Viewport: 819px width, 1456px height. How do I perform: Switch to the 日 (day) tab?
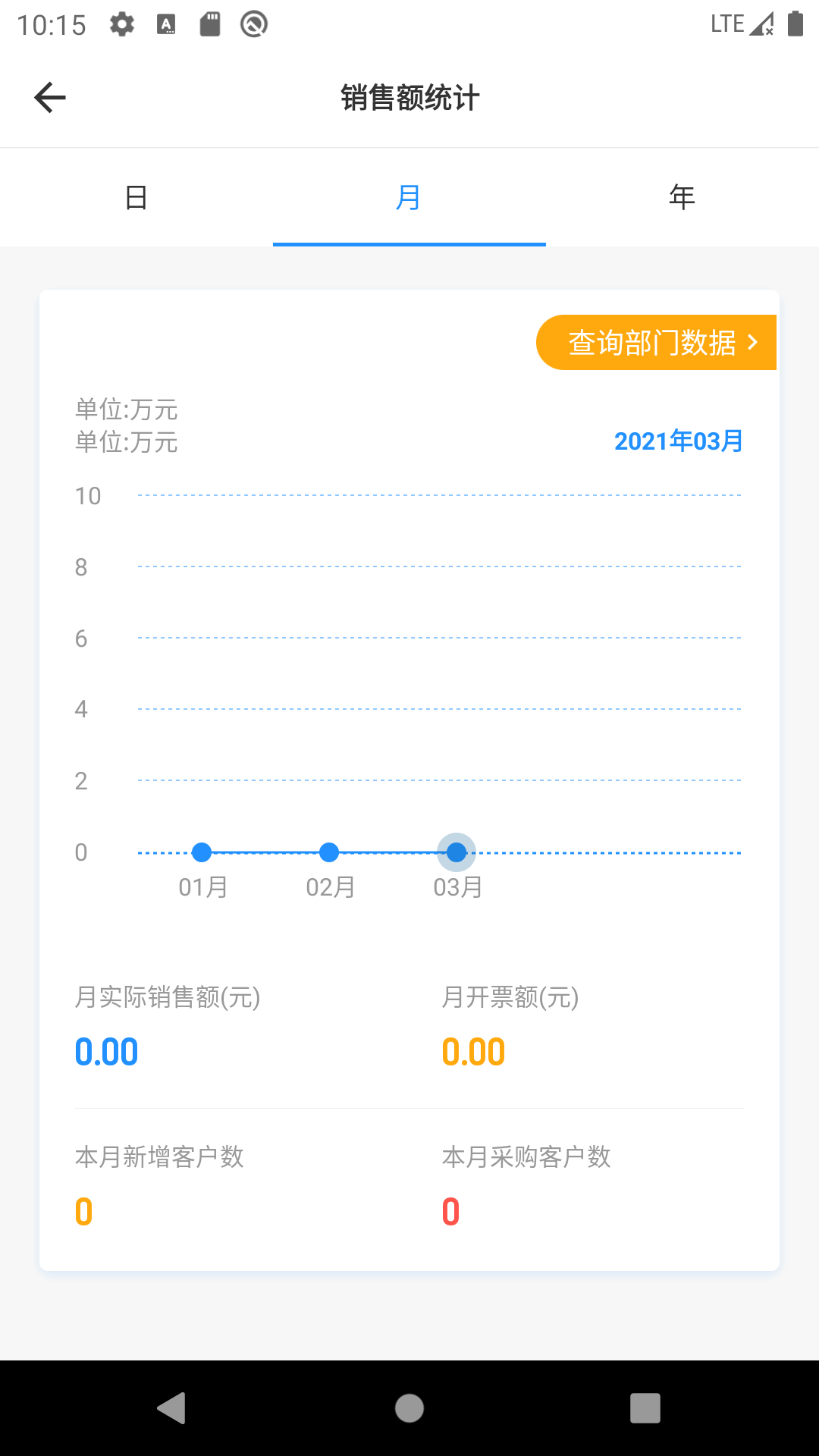coord(136,198)
